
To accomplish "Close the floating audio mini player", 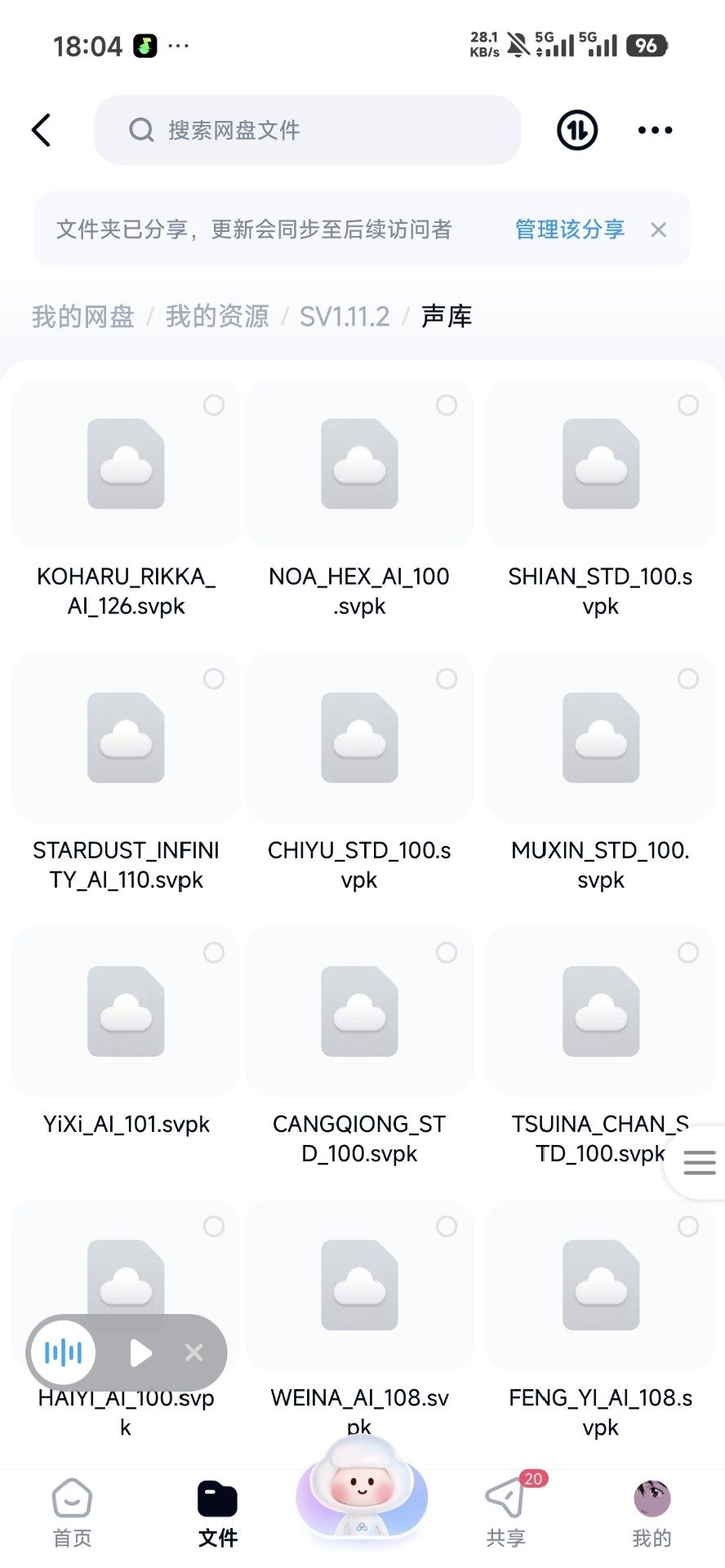I will [x=194, y=1353].
